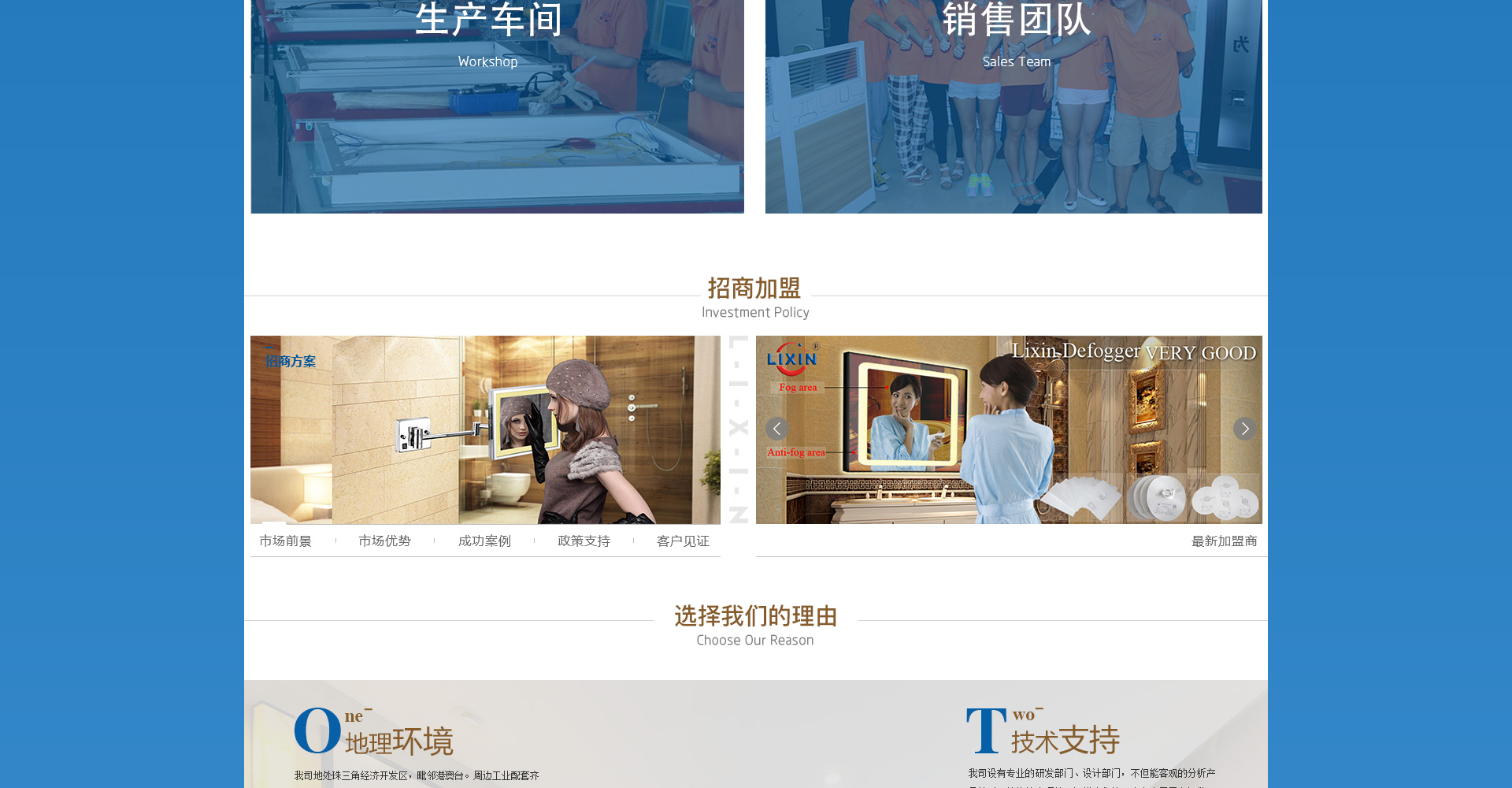Open the 招商方案 banner image
This screenshot has height=788, width=1512.
click(x=485, y=429)
